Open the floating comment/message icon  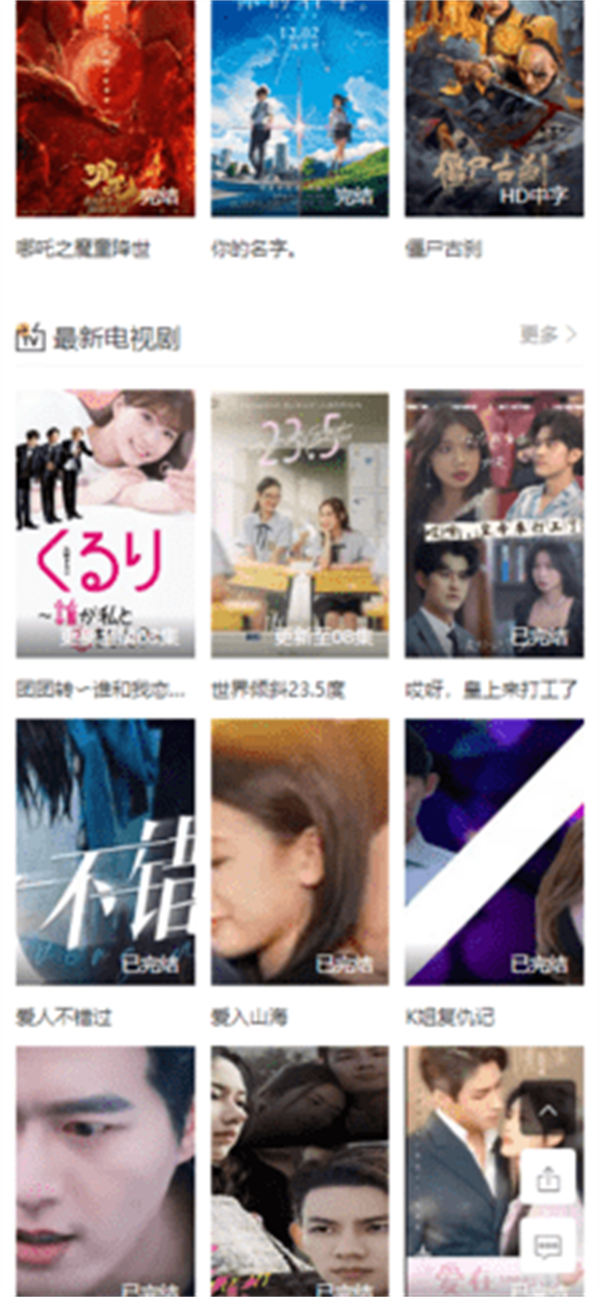tap(548, 1246)
